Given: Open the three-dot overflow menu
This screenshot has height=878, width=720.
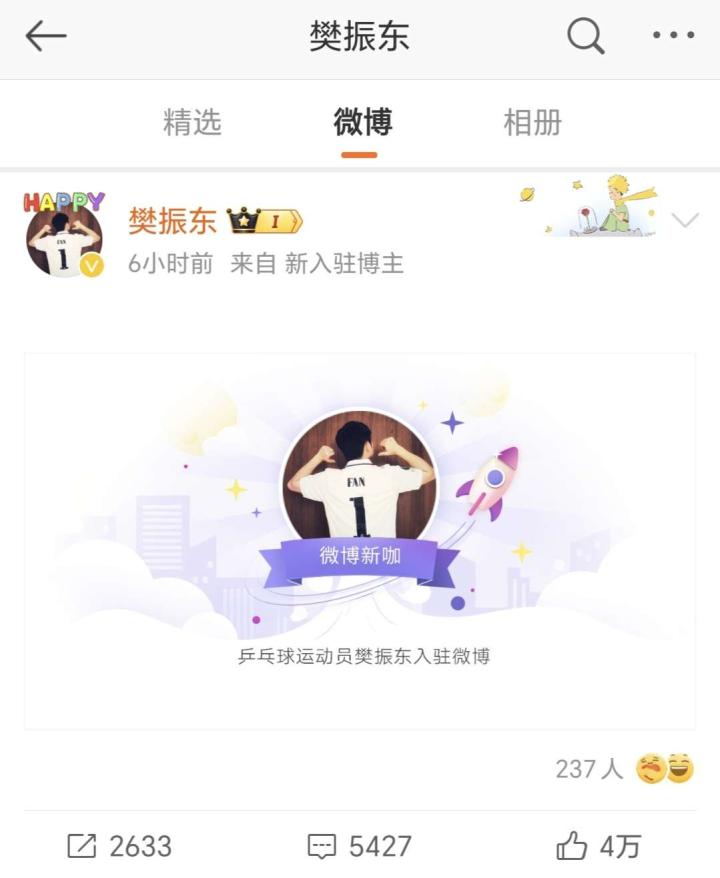Looking at the screenshot, I should coord(673,36).
